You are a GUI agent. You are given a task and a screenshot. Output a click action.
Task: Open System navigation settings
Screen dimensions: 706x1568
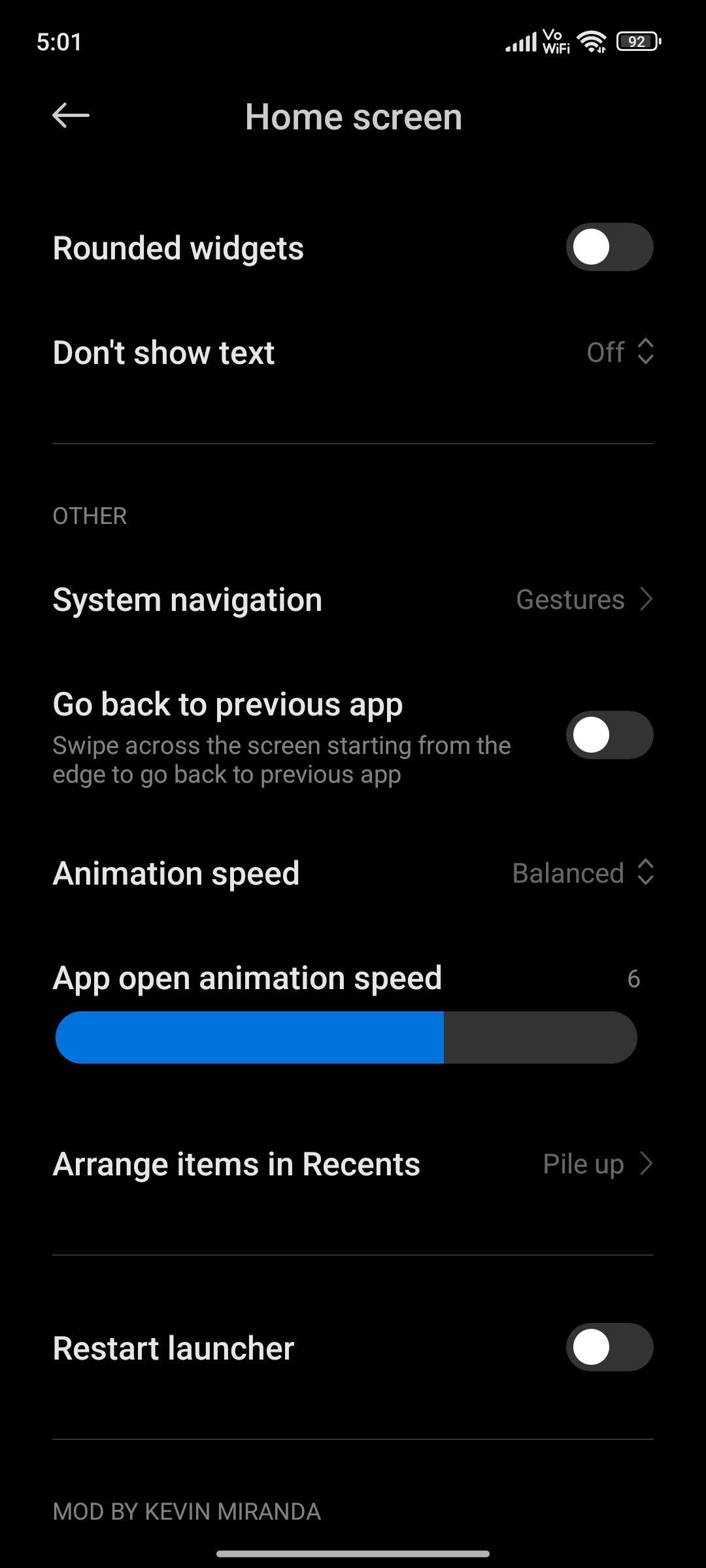353,600
